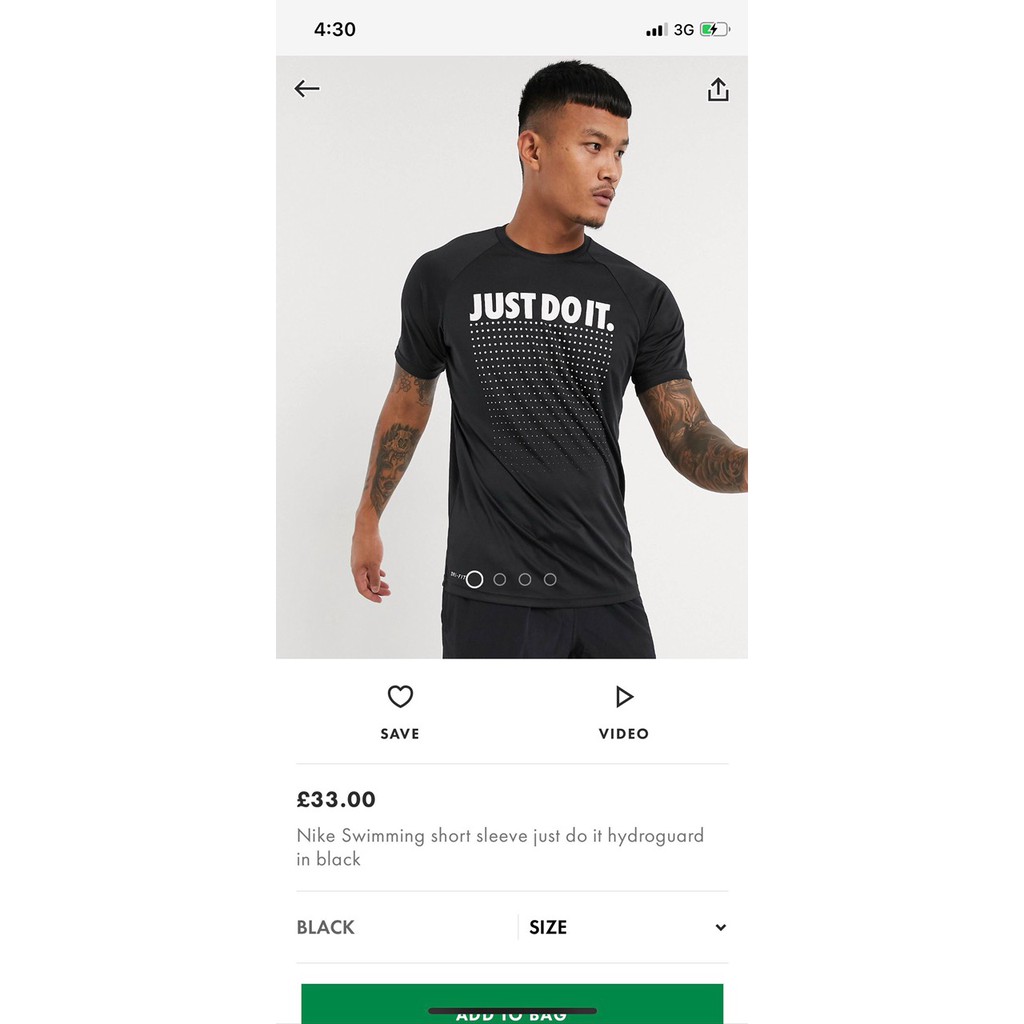Expand the SIZE dropdown

(x=626, y=927)
